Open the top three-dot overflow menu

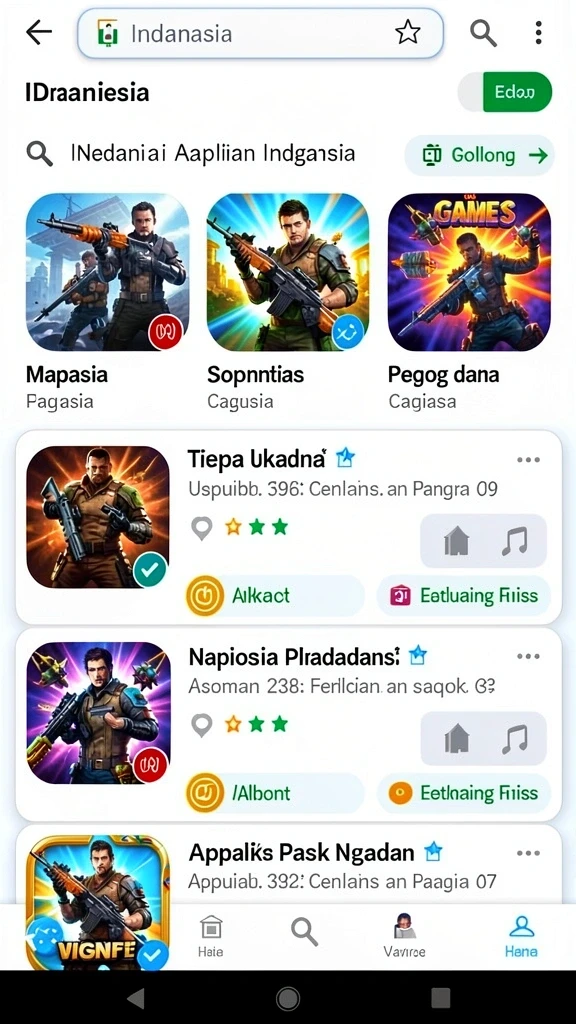pos(538,32)
